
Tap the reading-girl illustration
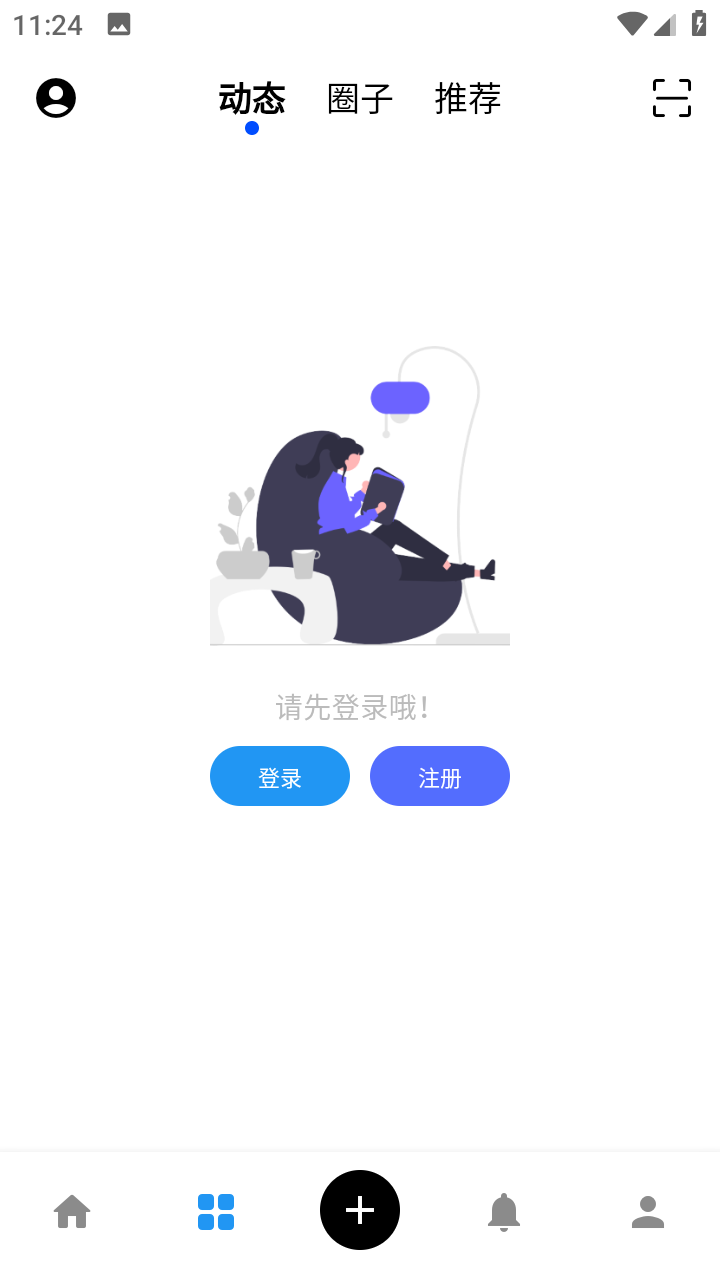[360, 500]
